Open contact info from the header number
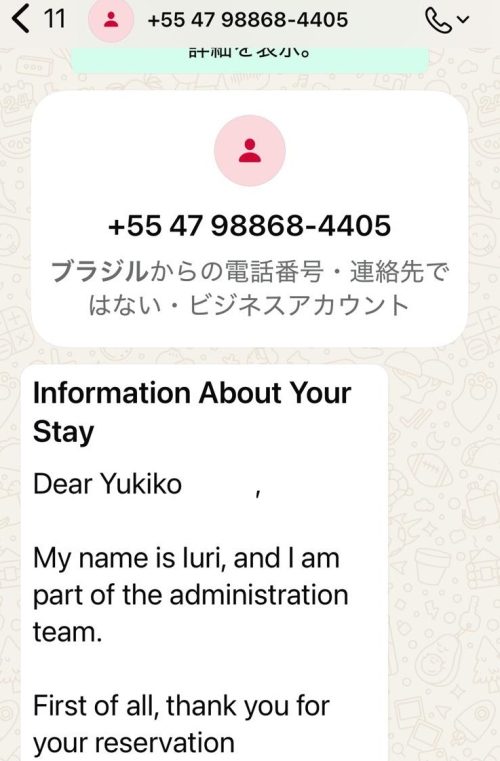This screenshot has height=761, width=500. pyautogui.click(x=248, y=20)
